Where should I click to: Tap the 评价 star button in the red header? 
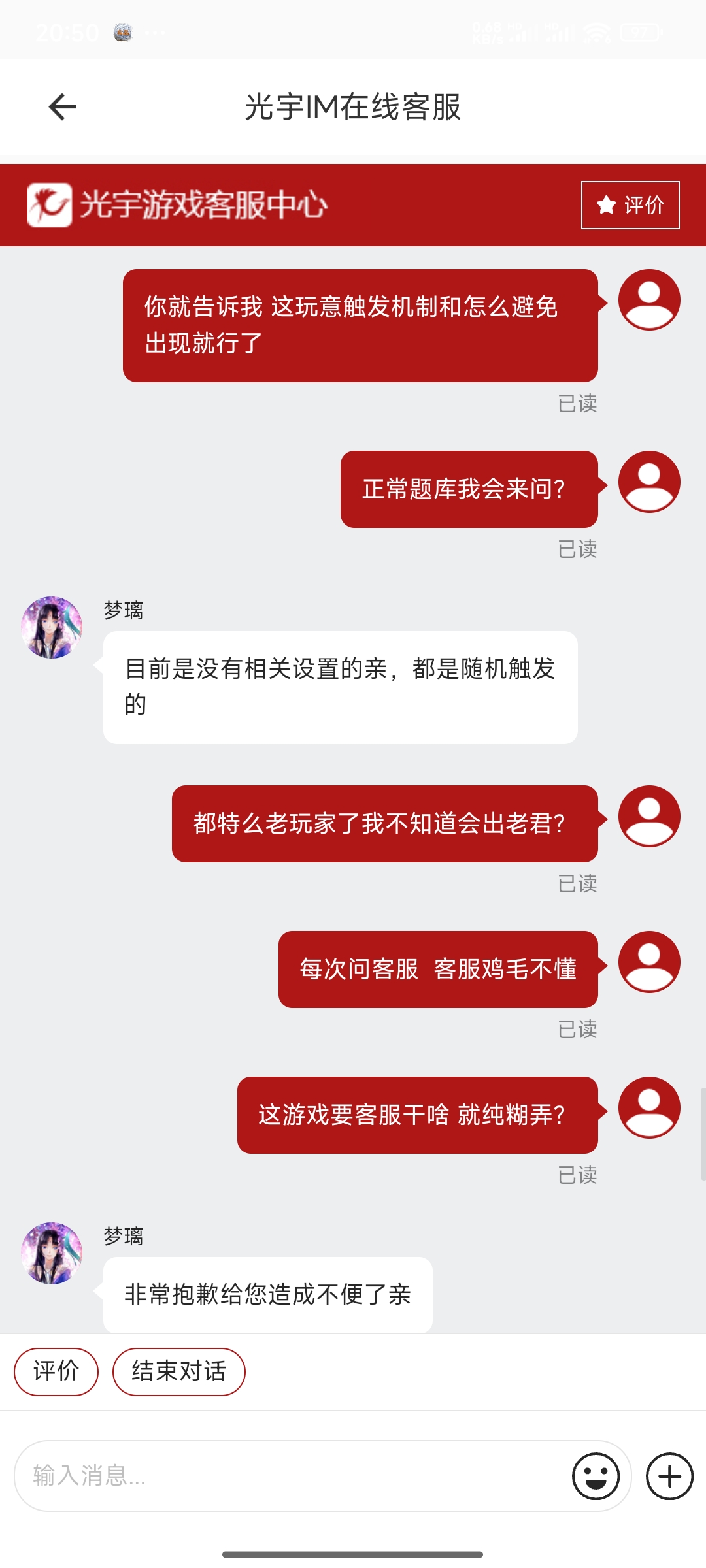630,205
